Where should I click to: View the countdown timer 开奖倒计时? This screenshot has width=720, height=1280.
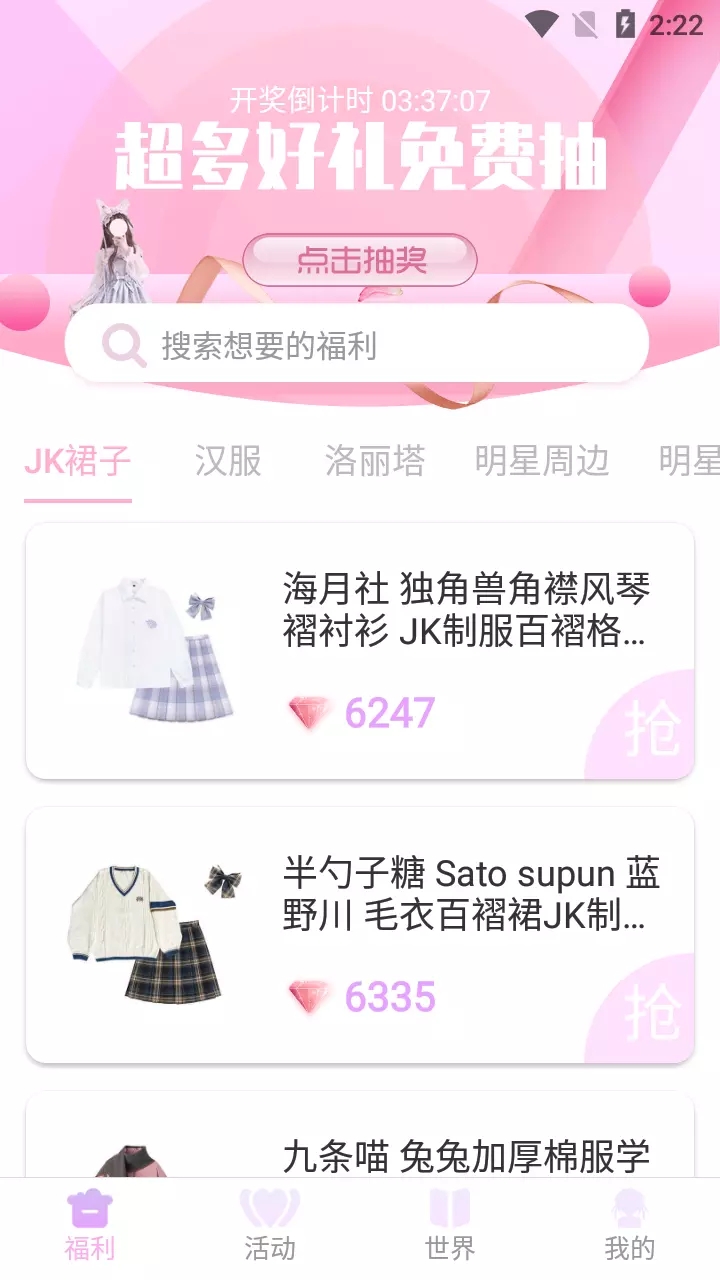tap(360, 99)
